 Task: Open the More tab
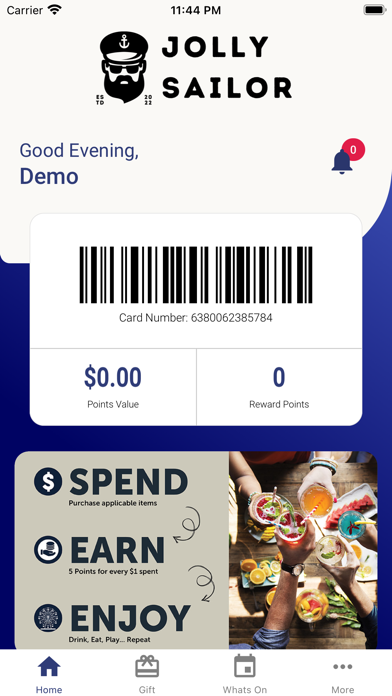coord(343,674)
